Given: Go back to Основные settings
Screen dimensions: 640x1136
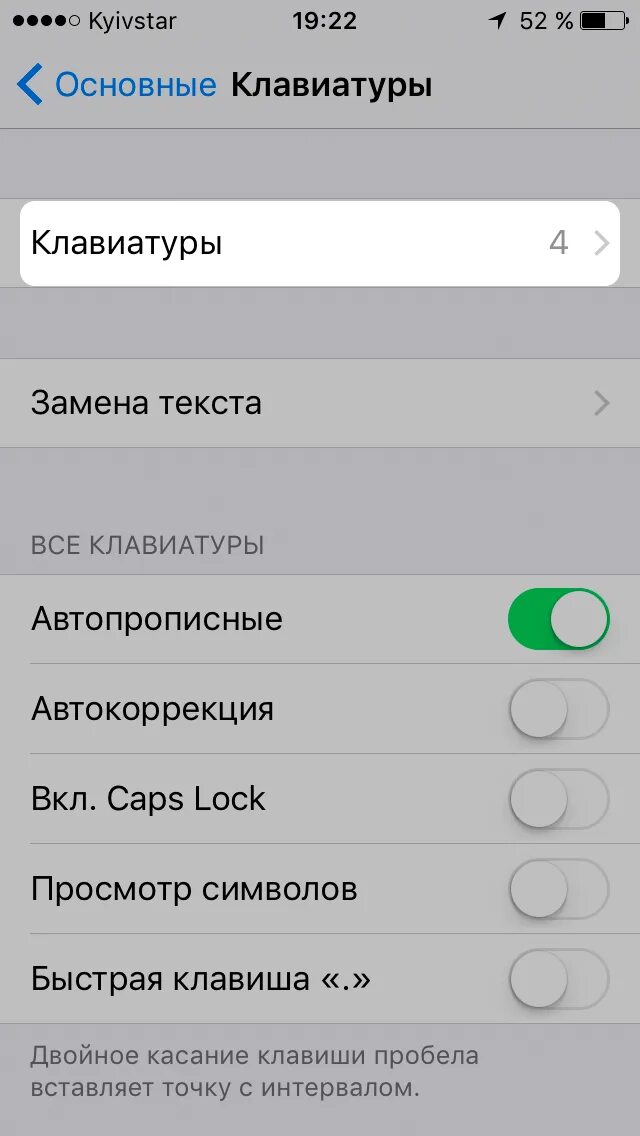Looking at the screenshot, I should point(116,85).
